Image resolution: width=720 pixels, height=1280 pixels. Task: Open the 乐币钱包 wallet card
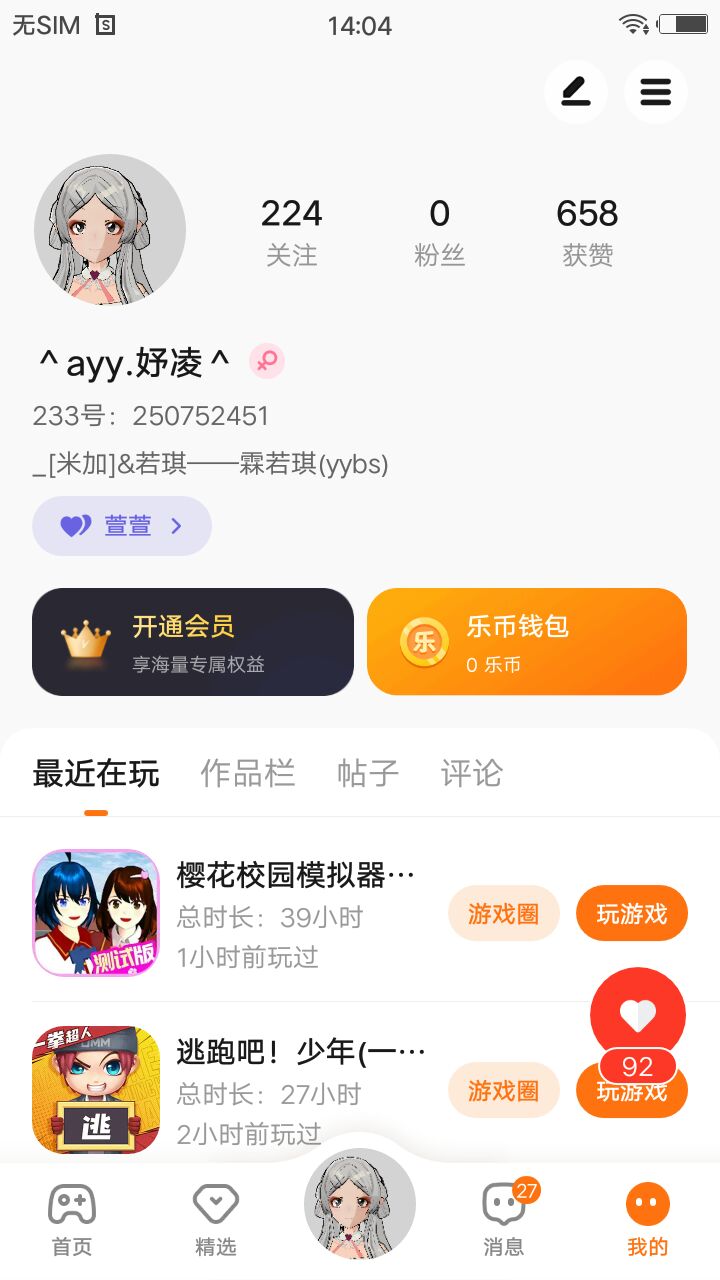point(527,642)
